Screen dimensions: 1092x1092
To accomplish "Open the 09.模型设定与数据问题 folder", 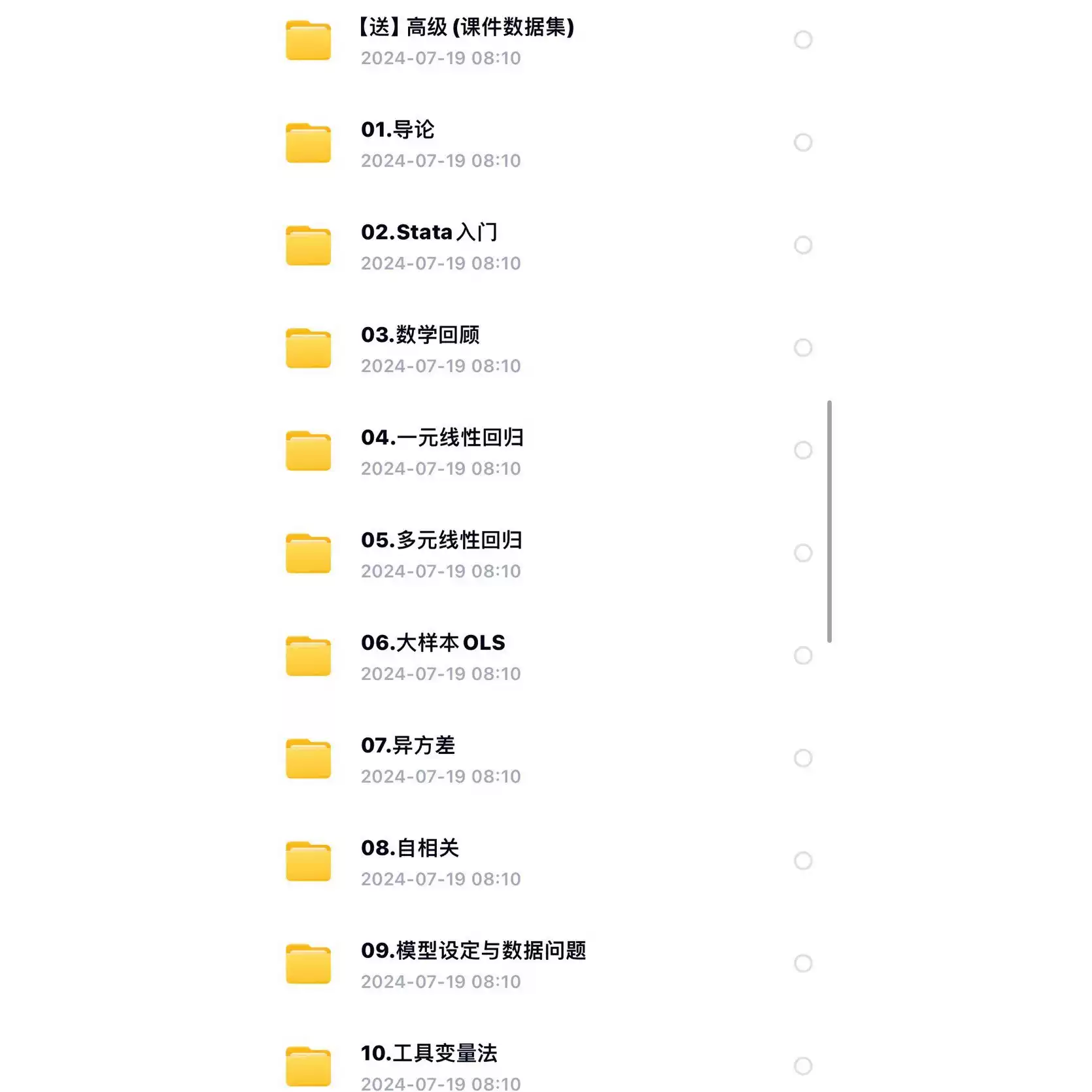I will tap(473, 951).
